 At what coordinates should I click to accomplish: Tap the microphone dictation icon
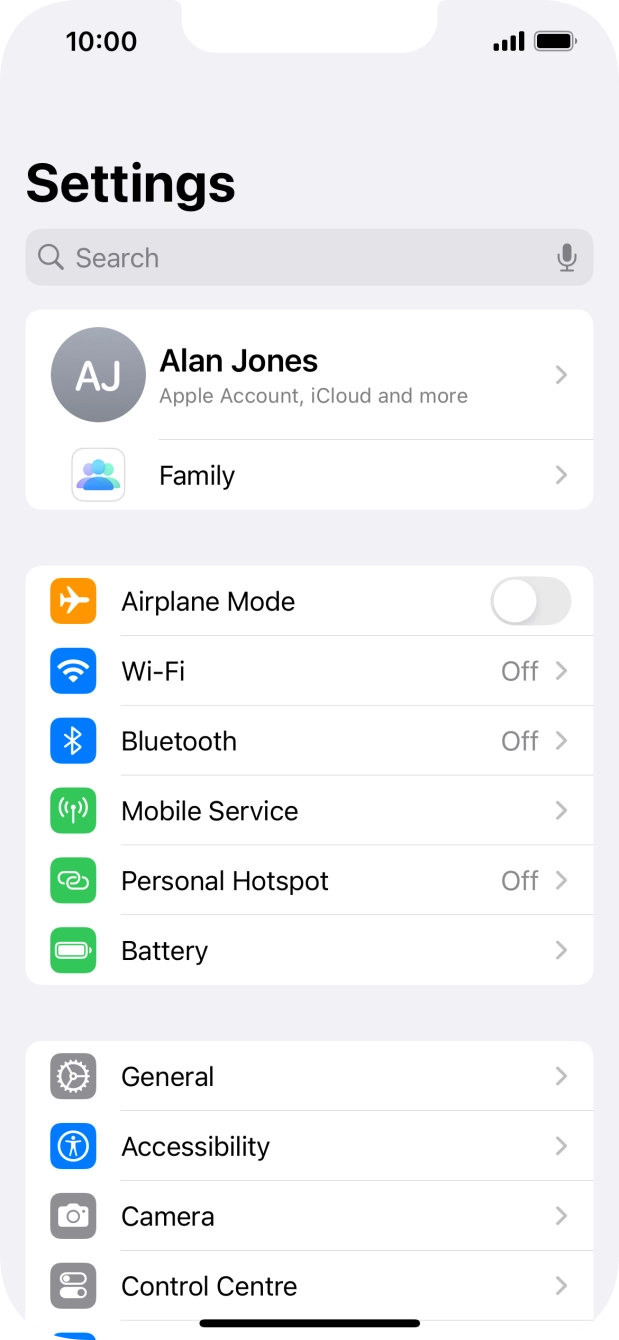coord(566,258)
